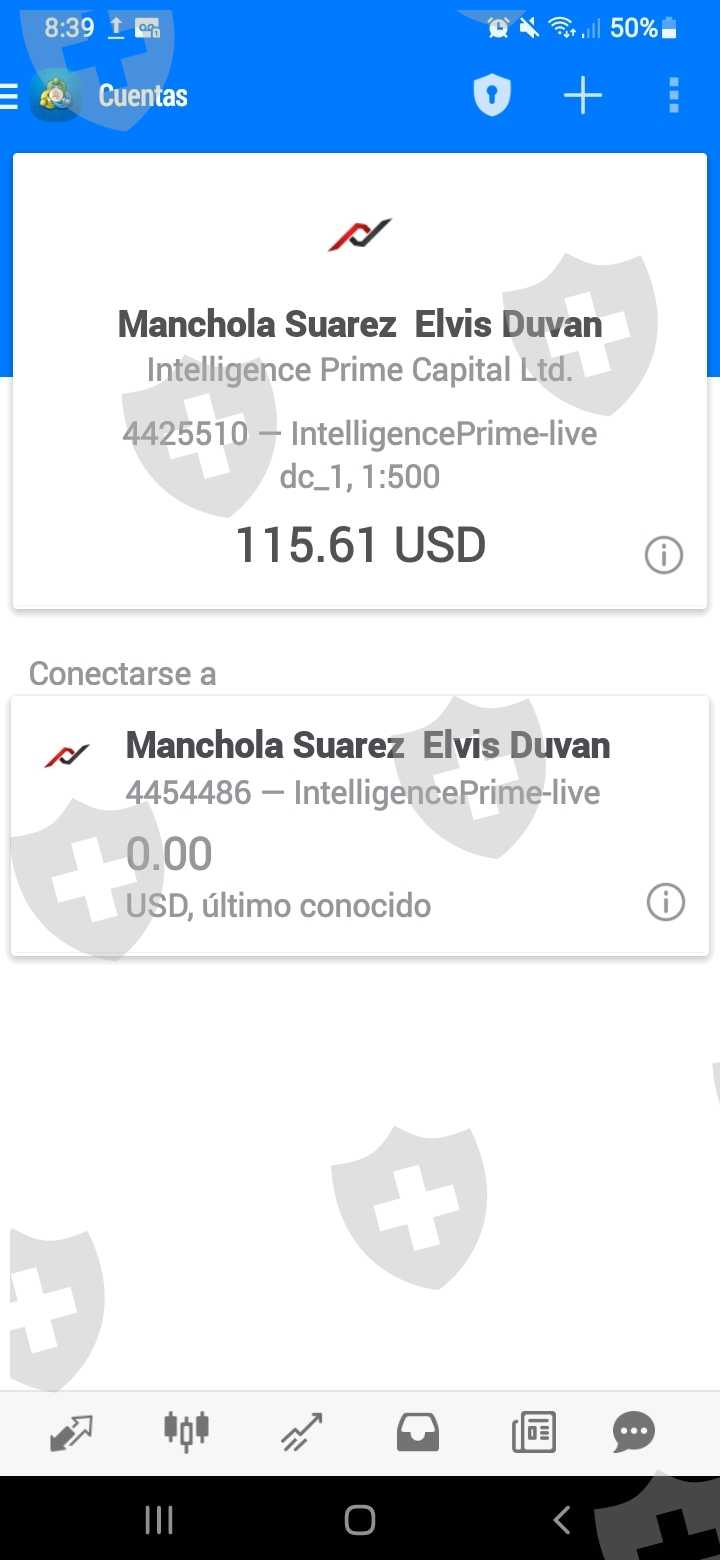
Task: Open the Trade tab
Action: (301, 1432)
